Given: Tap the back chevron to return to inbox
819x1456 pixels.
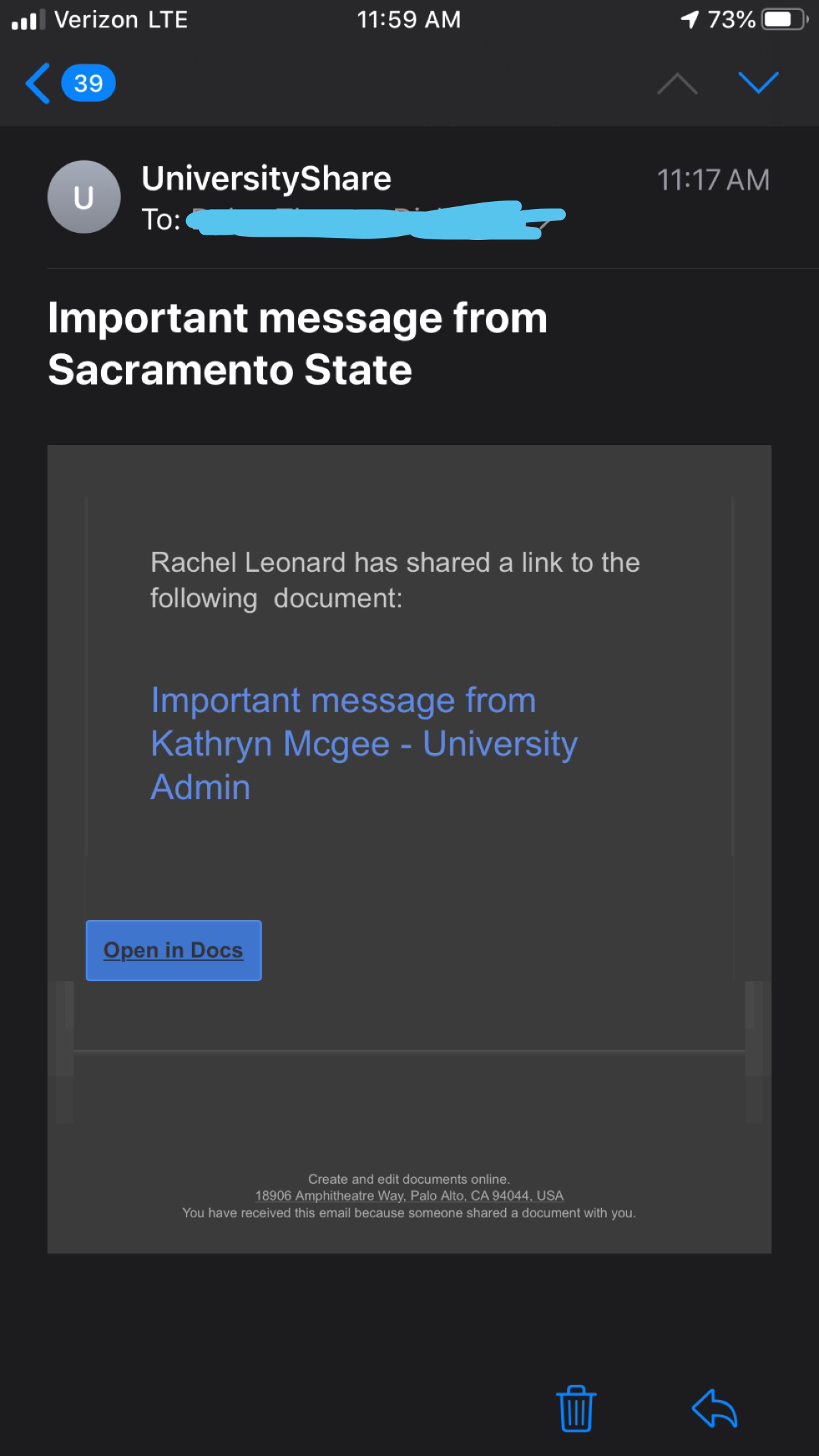Looking at the screenshot, I should [38, 84].
